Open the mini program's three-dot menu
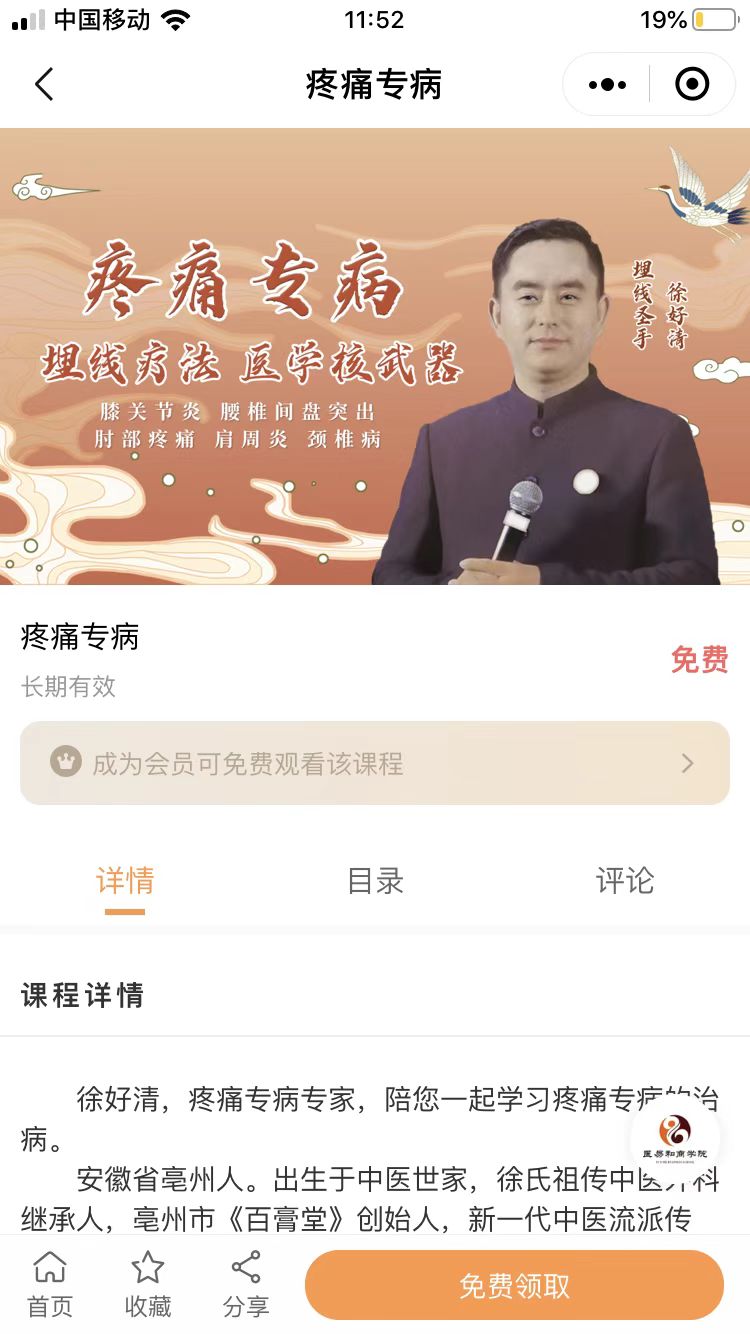Viewport: 750px width, 1334px height. pyautogui.click(x=607, y=85)
